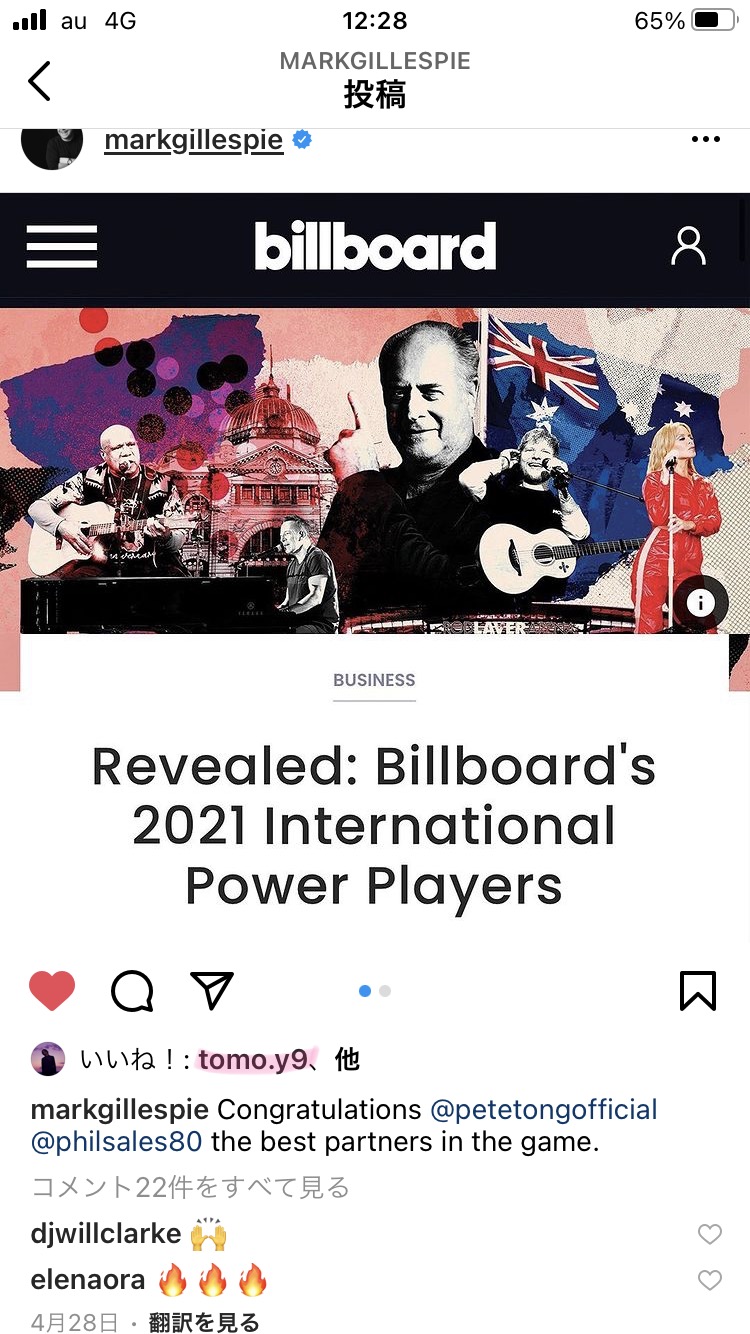
Task: Like djwillclarke's comment
Action: click(x=709, y=1235)
